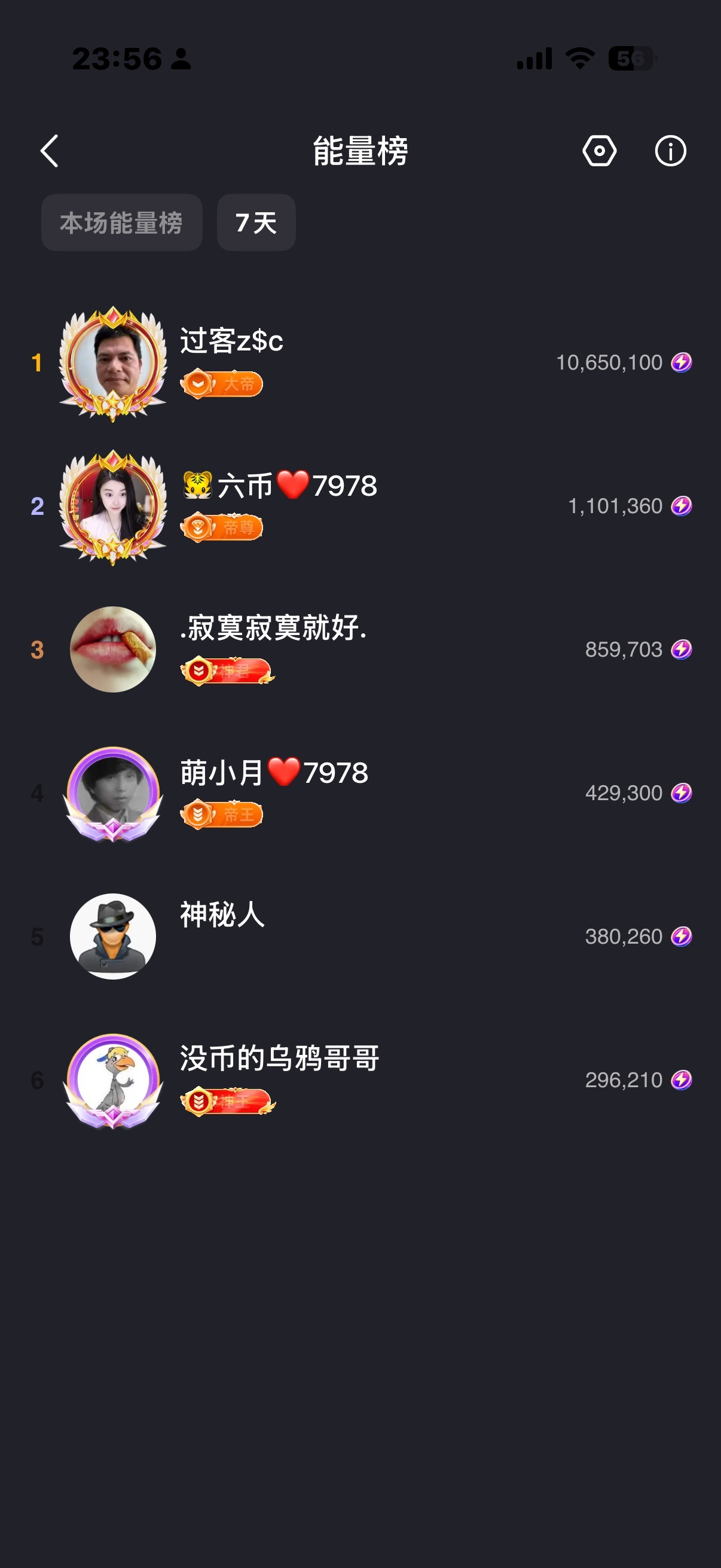Go back using the arrow in the header
The height and width of the screenshot is (1568, 721).
[48, 150]
